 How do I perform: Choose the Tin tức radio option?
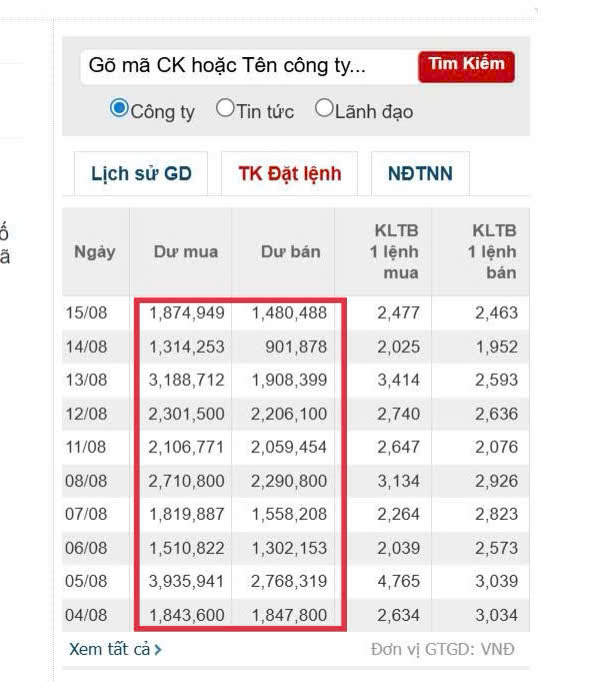click(x=225, y=108)
